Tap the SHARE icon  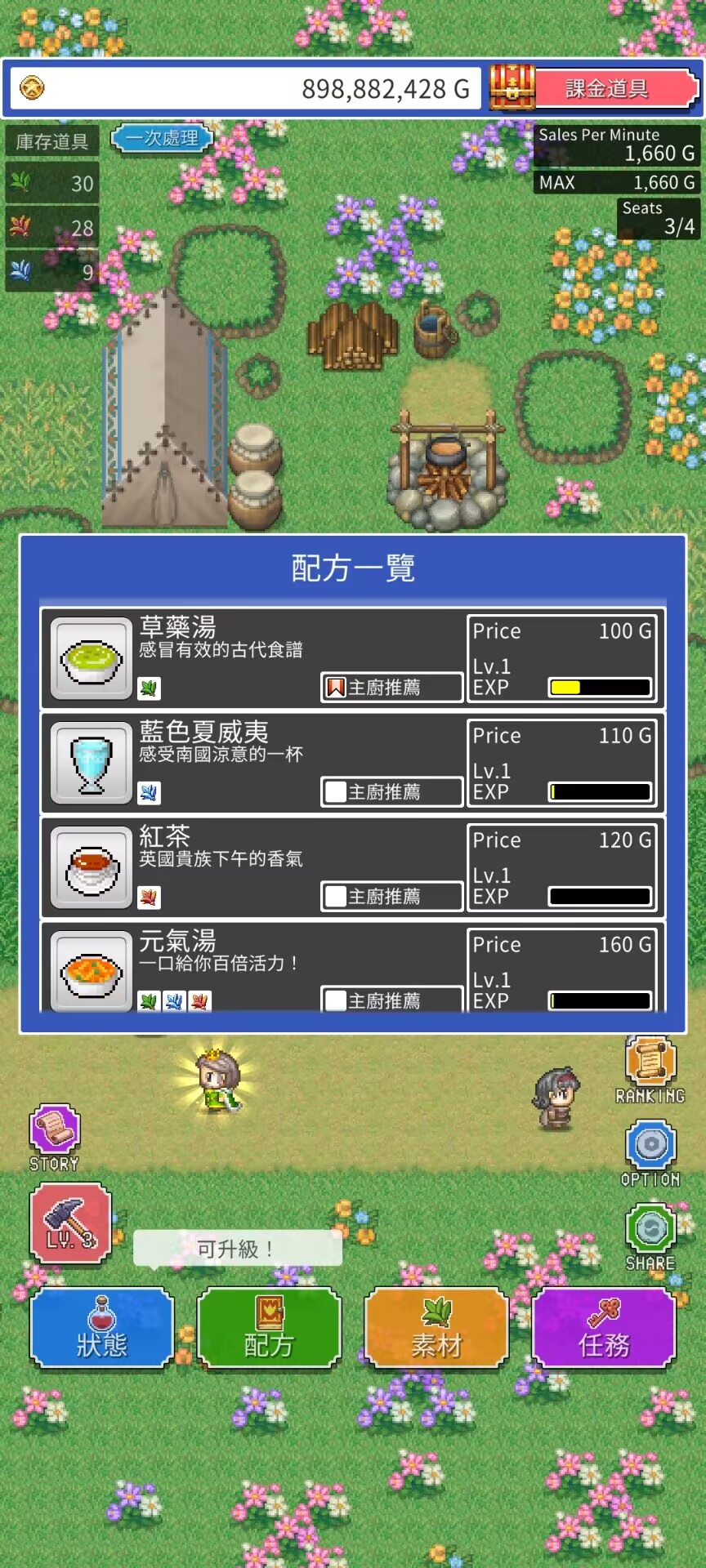(650, 1232)
